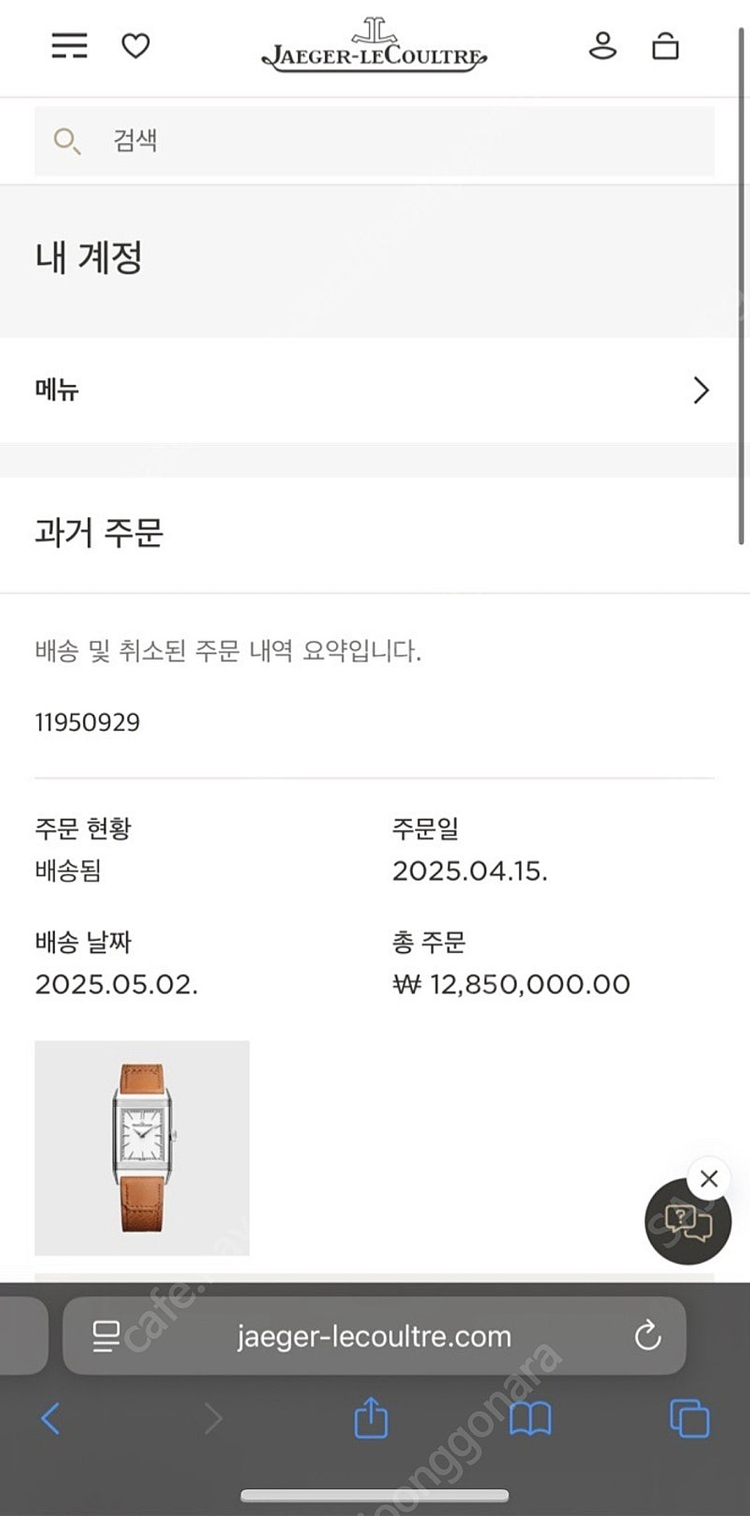The height and width of the screenshot is (1516, 750).
Task: Open the account profile icon
Action: coord(603,46)
